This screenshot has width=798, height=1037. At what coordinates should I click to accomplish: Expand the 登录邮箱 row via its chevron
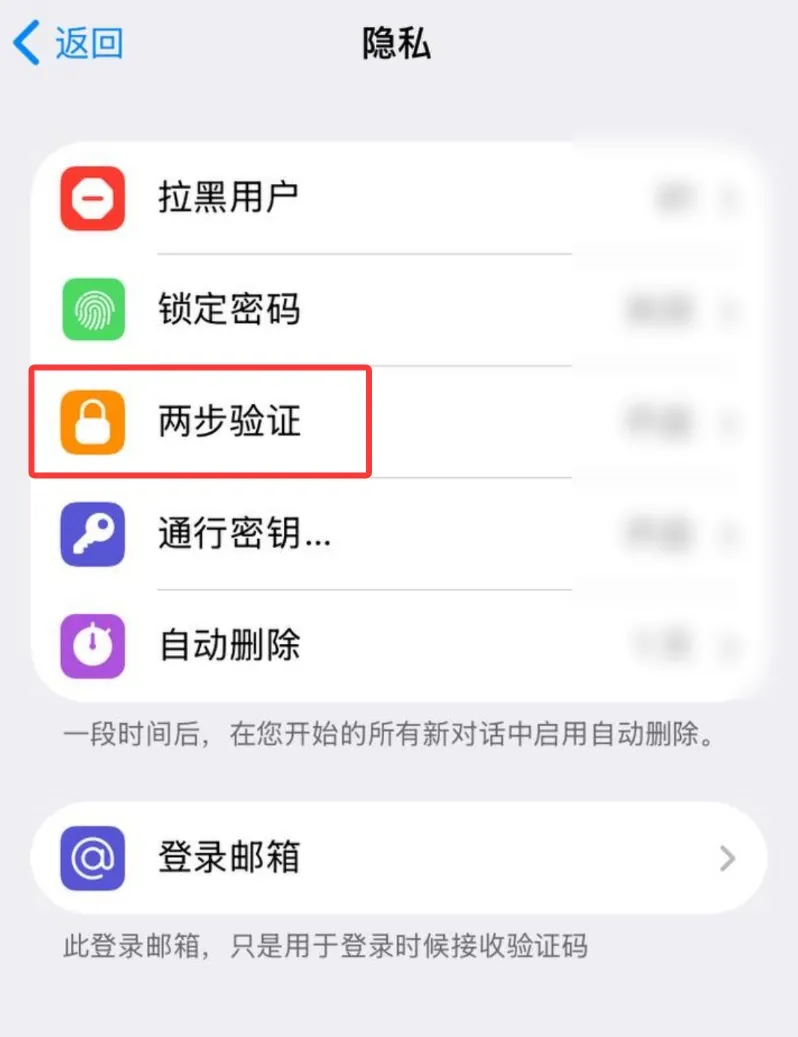click(728, 858)
